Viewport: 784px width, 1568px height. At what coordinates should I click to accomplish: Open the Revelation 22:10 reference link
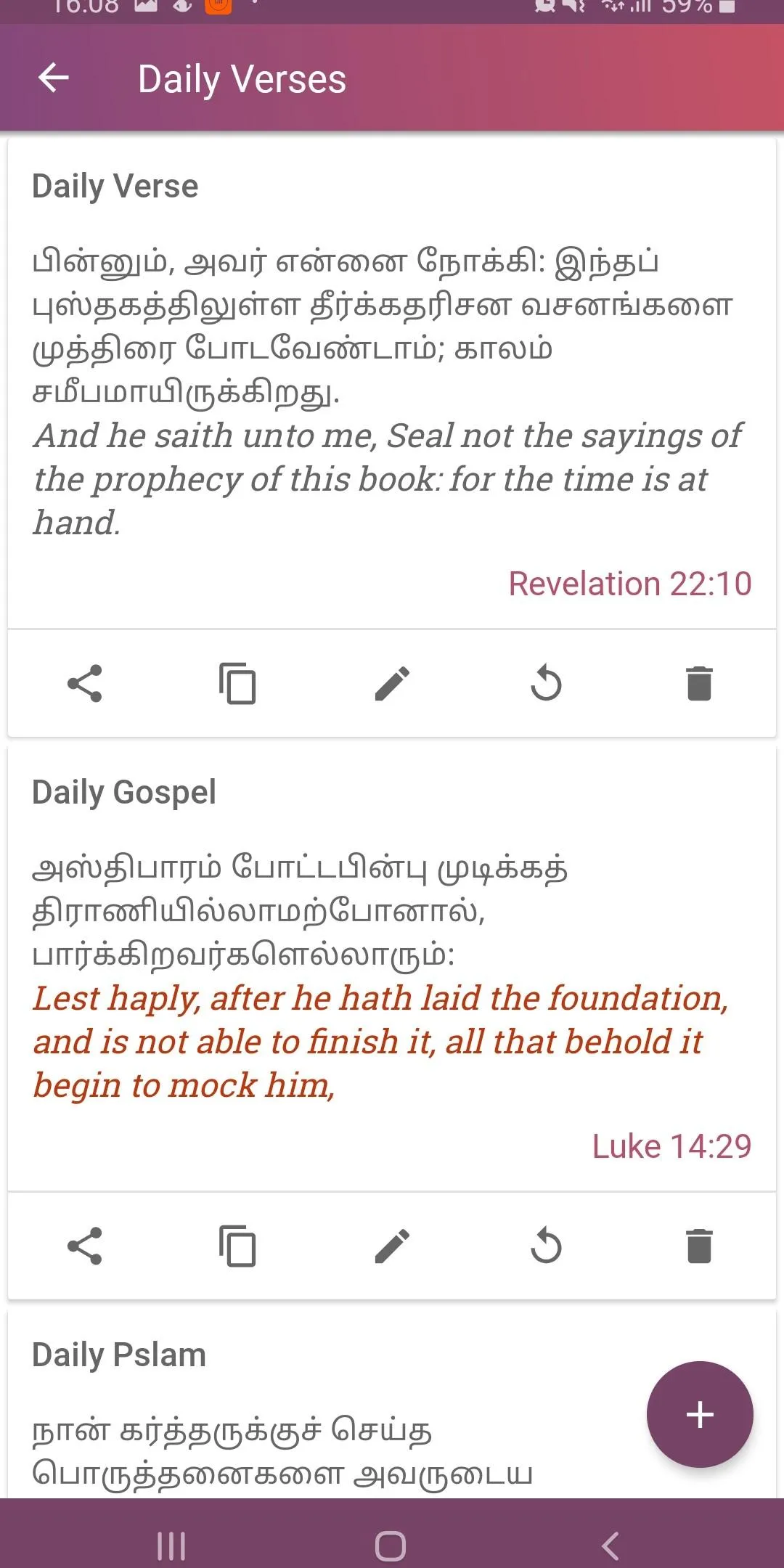(630, 583)
